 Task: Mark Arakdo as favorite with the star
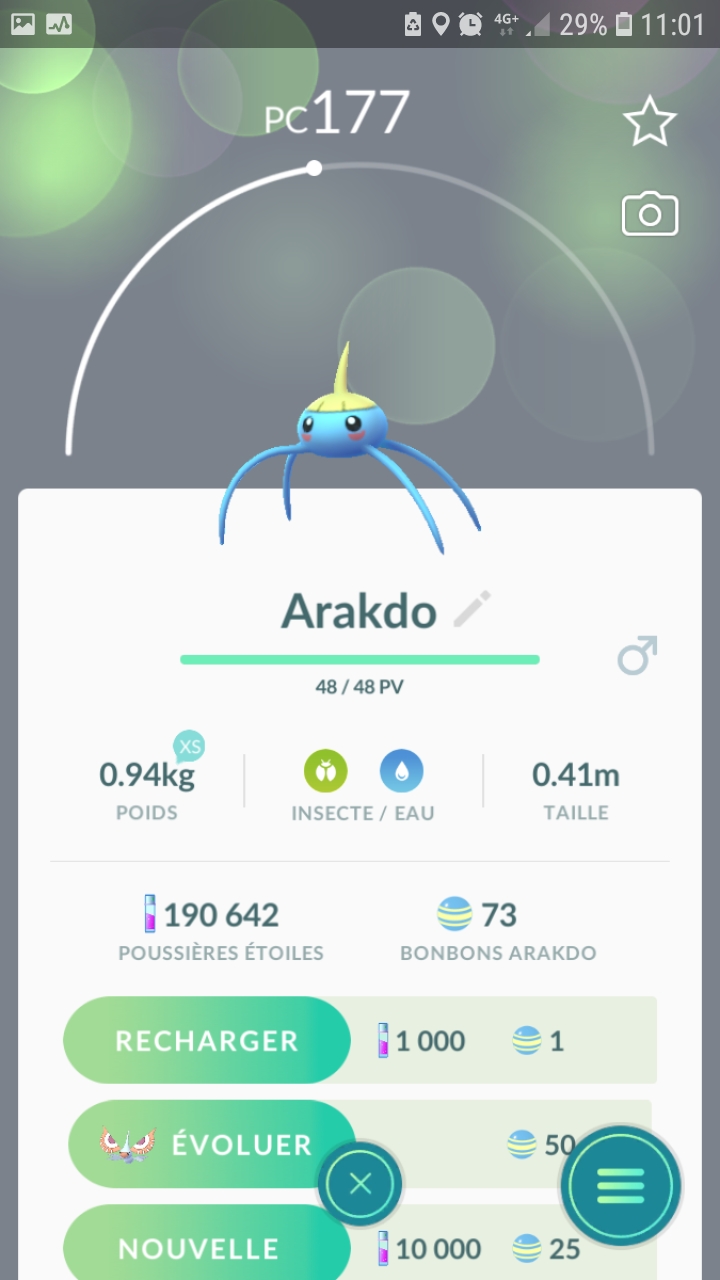click(650, 122)
